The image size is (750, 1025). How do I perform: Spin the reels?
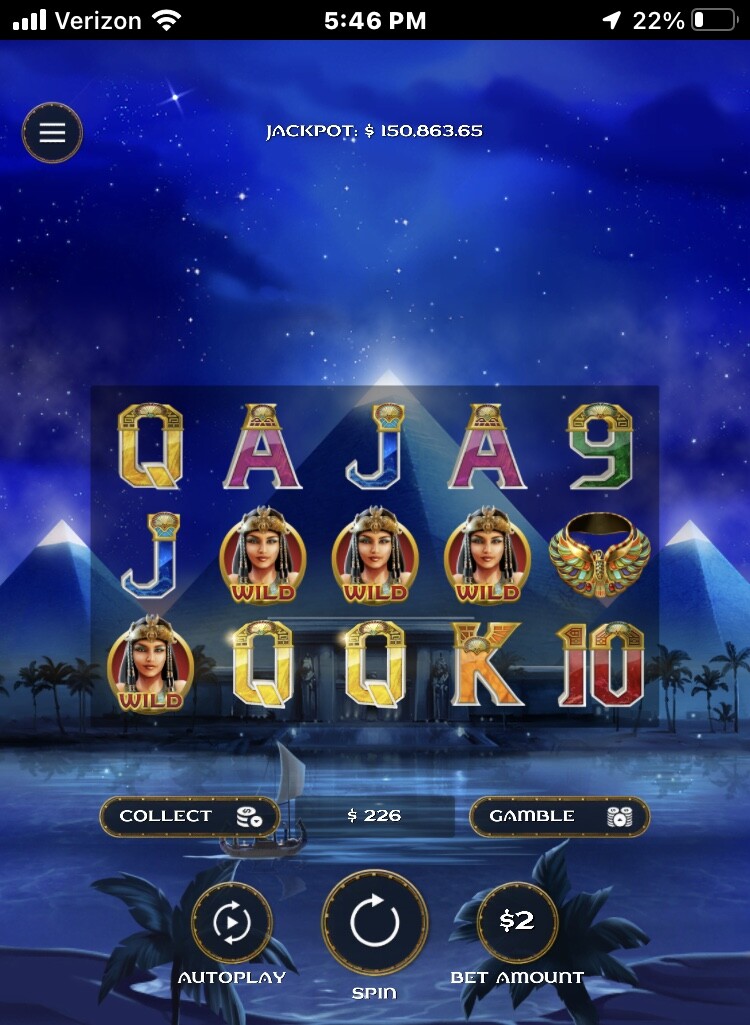pos(375,922)
